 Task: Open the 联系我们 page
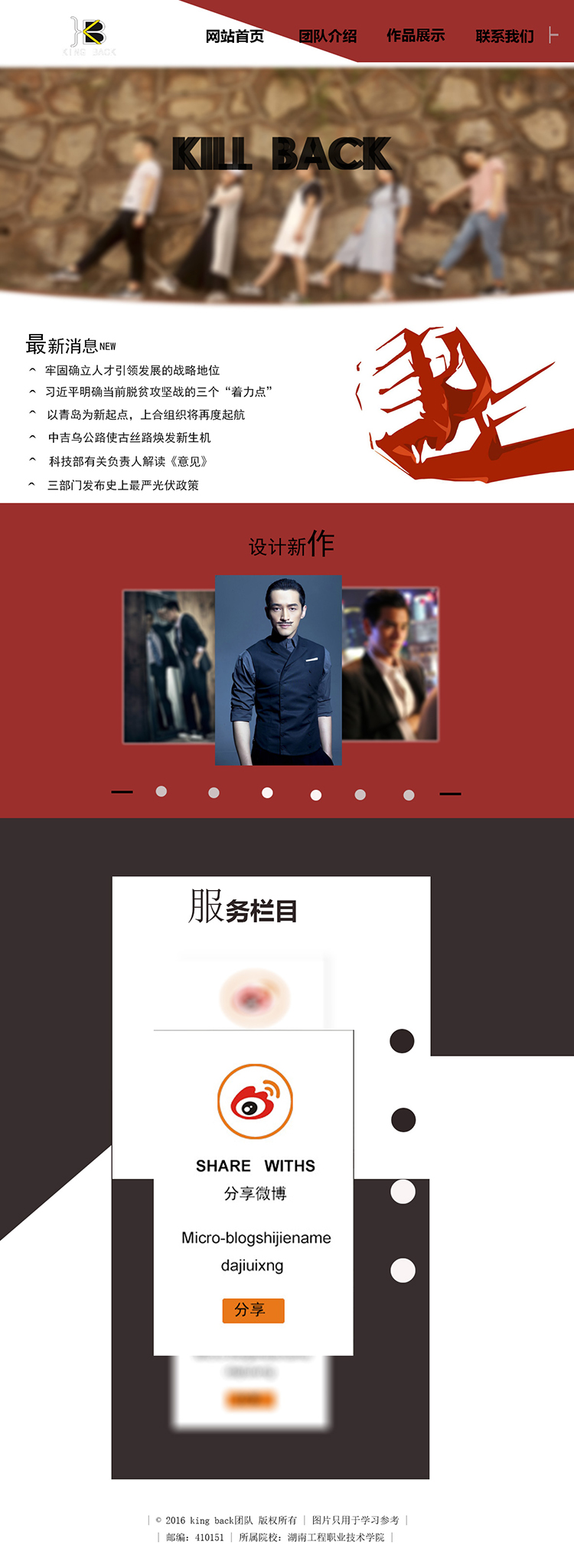pos(504,36)
